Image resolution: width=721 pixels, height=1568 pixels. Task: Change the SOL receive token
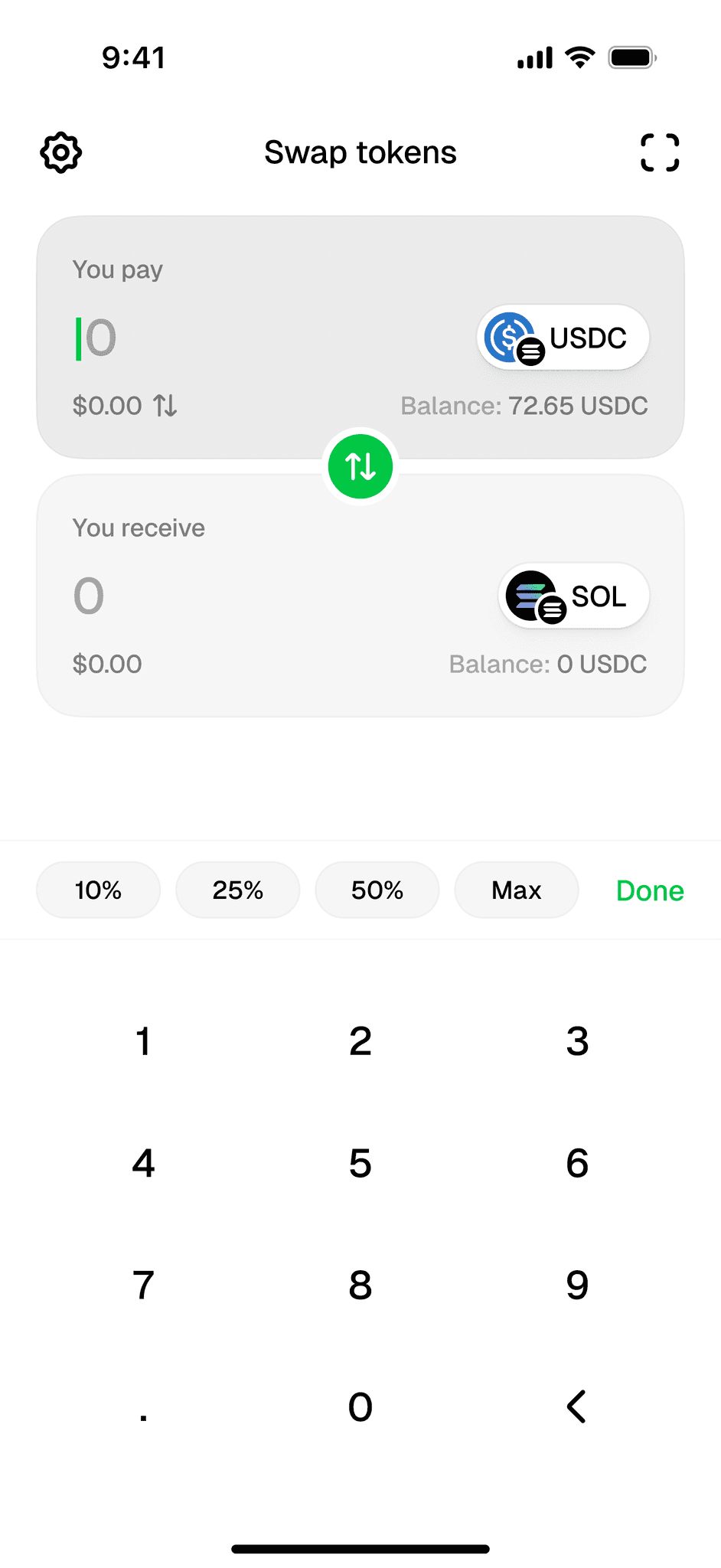574,596
